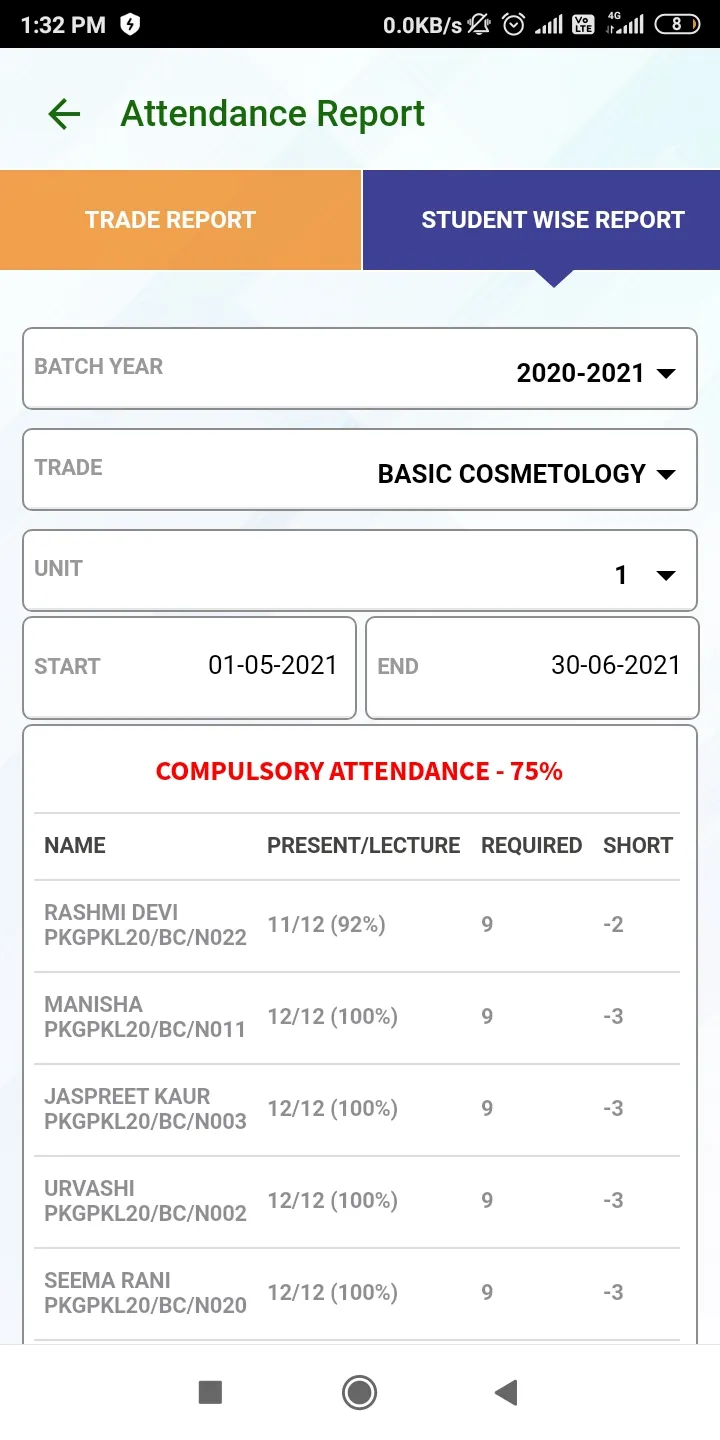Tap the muted notifications icon in status bar

(480, 22)
